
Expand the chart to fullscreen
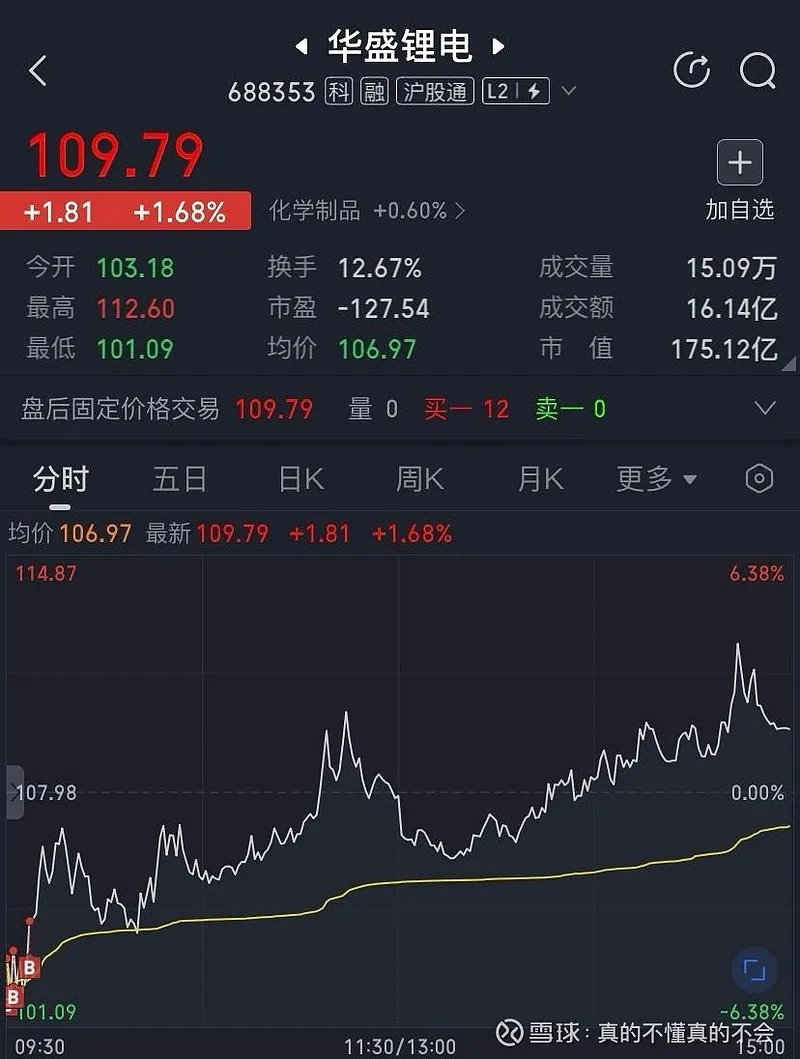[x=754, y=970]
